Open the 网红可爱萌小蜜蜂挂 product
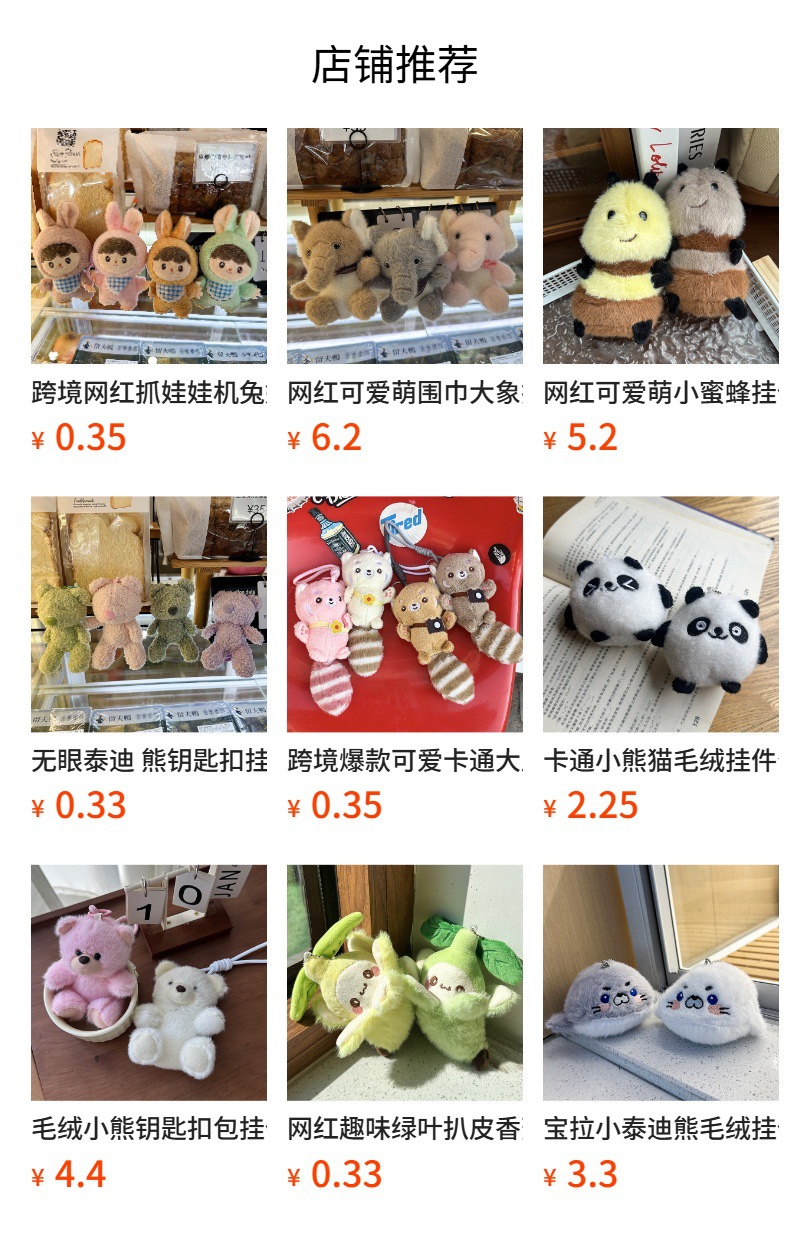This screenshot has width=790, height=1234. point(660,246)
